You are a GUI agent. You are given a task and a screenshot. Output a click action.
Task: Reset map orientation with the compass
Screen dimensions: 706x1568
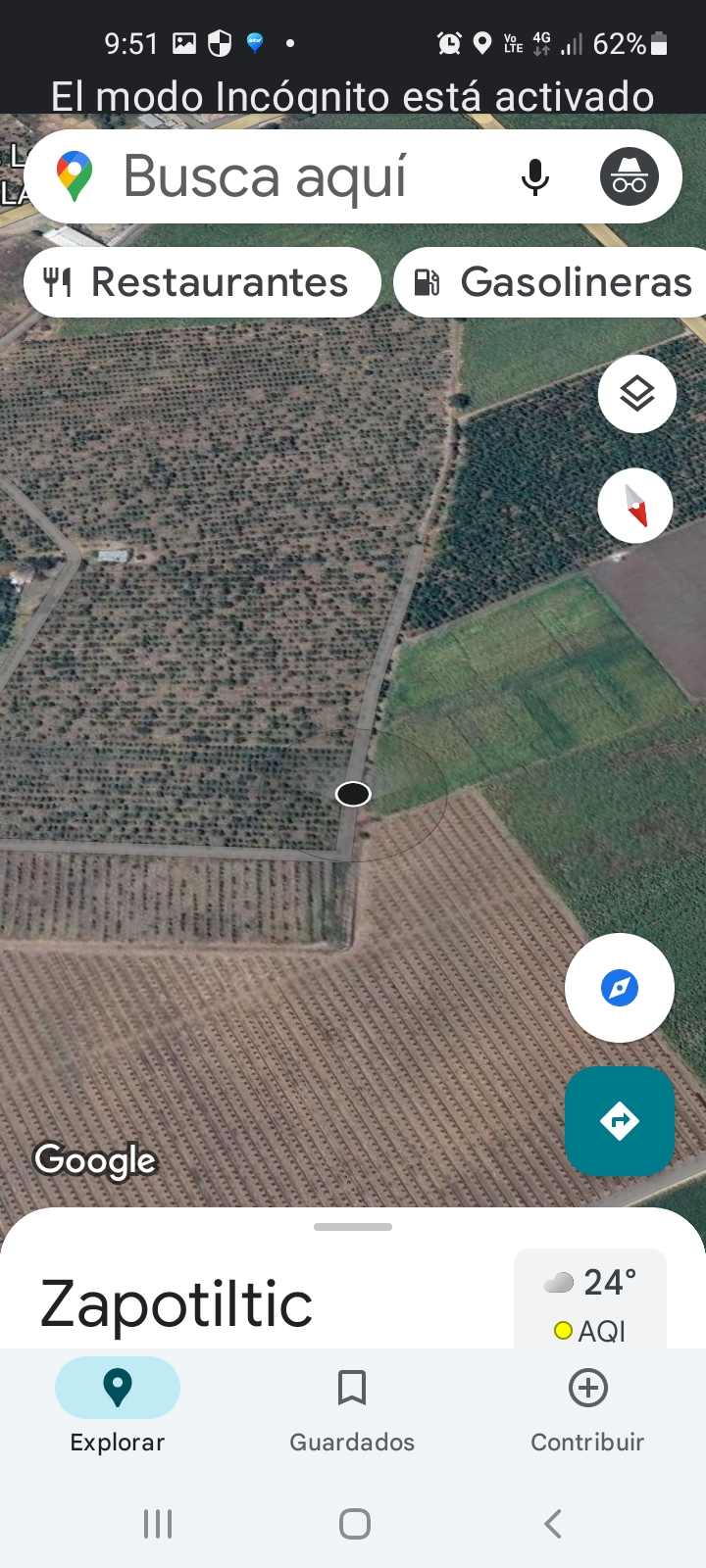(x=636, y=507)
